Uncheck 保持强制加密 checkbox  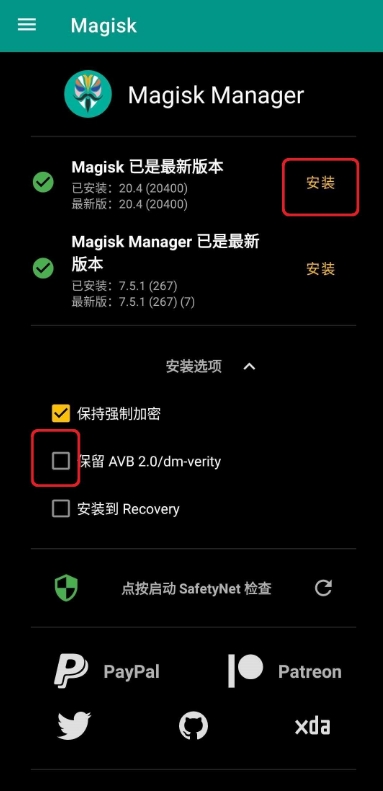coord(61,414)
